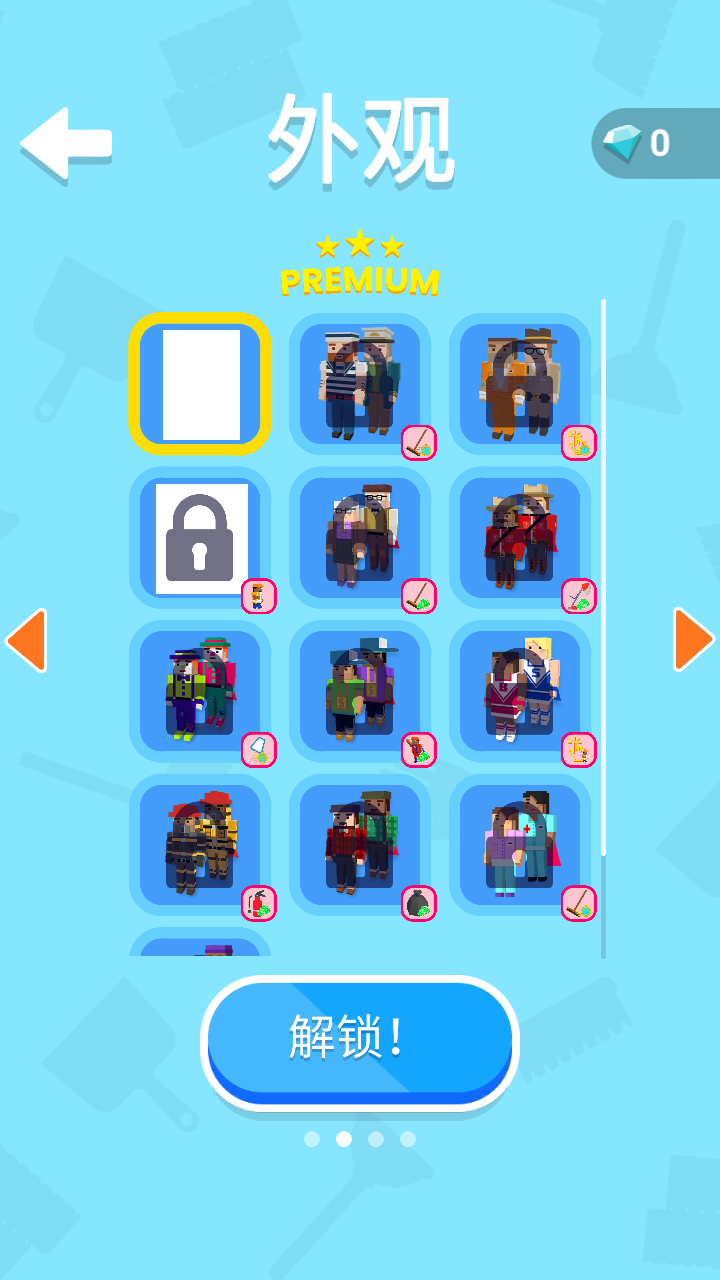The height and width of the screenshot is (1280, 720).
Task: Pick the red cowboy pair skin
Action: point(520,538)
